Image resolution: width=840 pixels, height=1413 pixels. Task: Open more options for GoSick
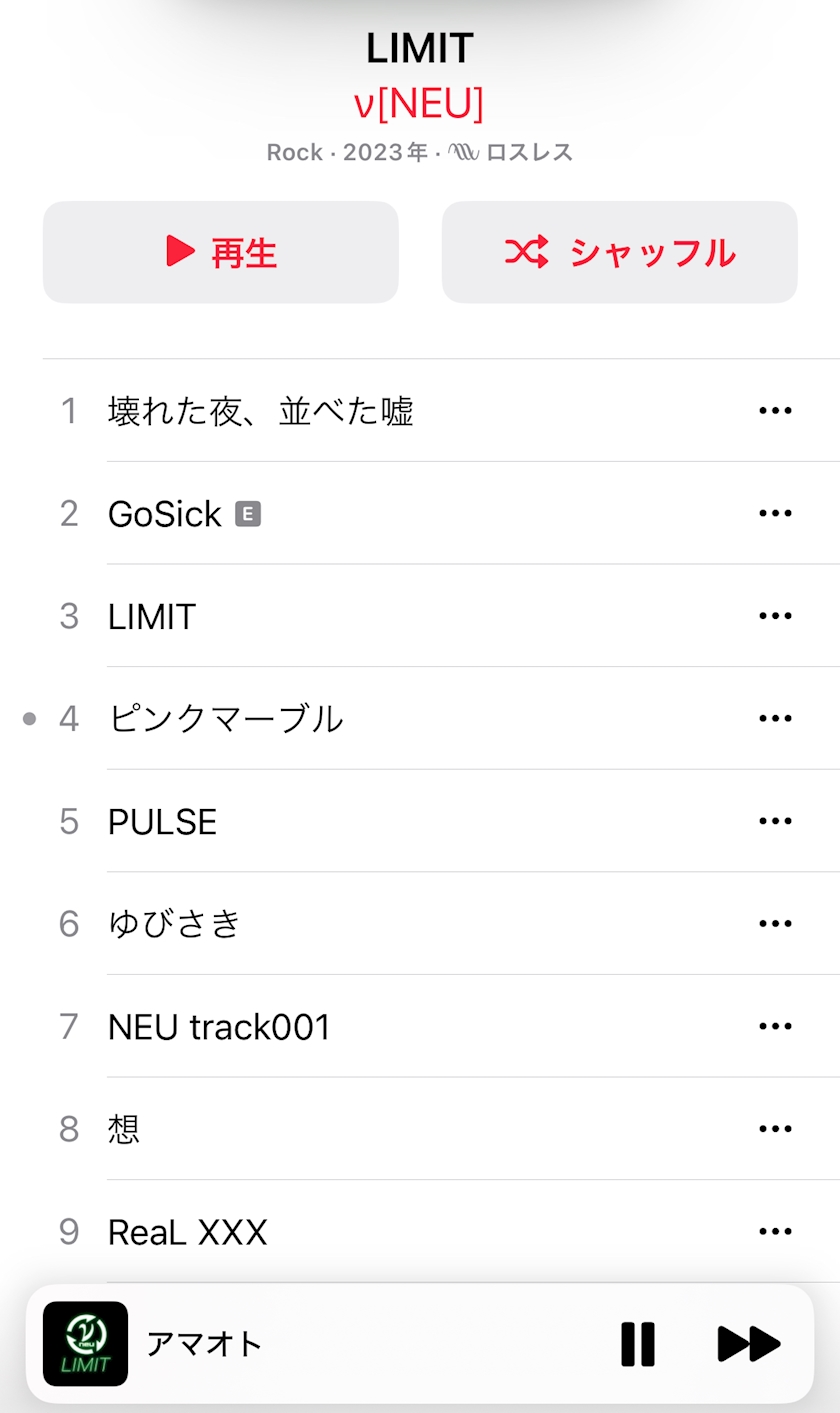[775, 514]
